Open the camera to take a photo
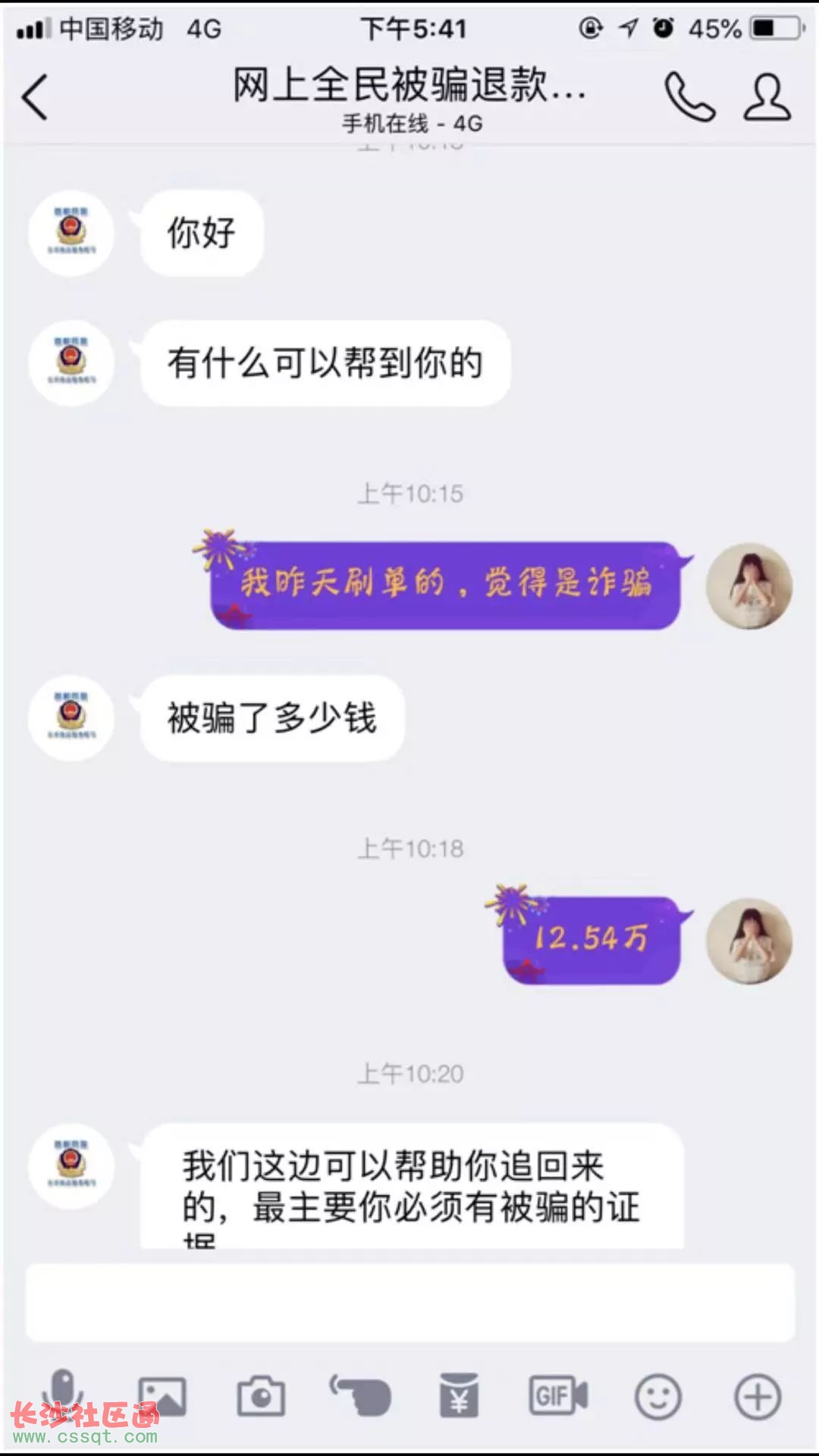 261,1396
